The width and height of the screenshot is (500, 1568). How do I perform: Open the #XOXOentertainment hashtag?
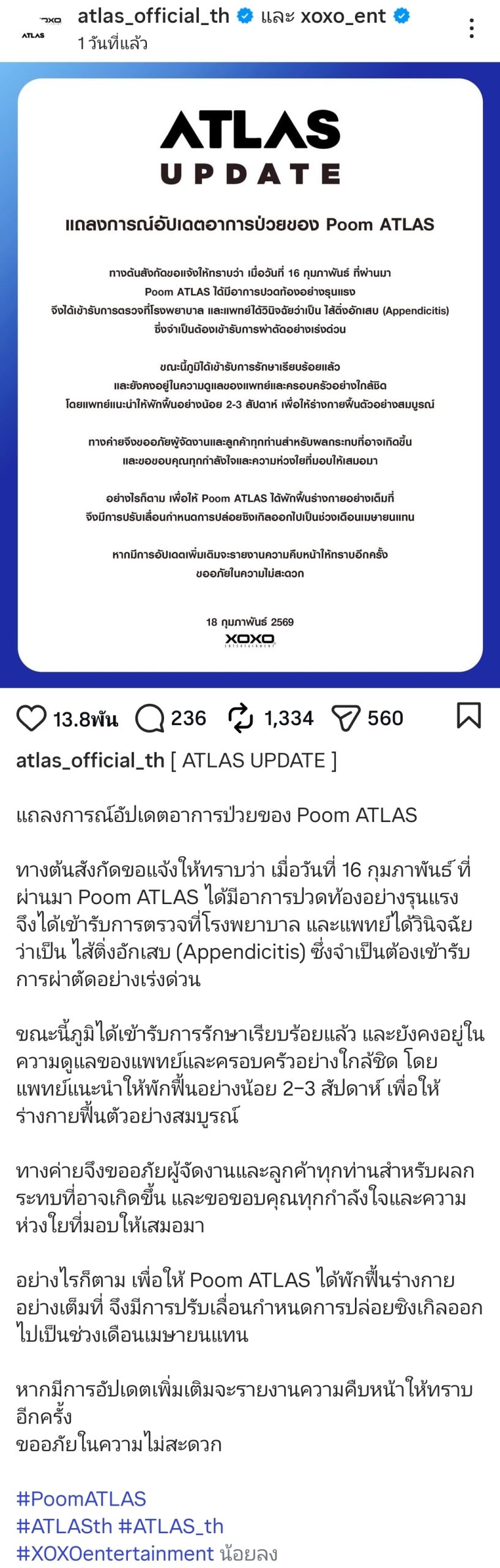[114, 1553]
